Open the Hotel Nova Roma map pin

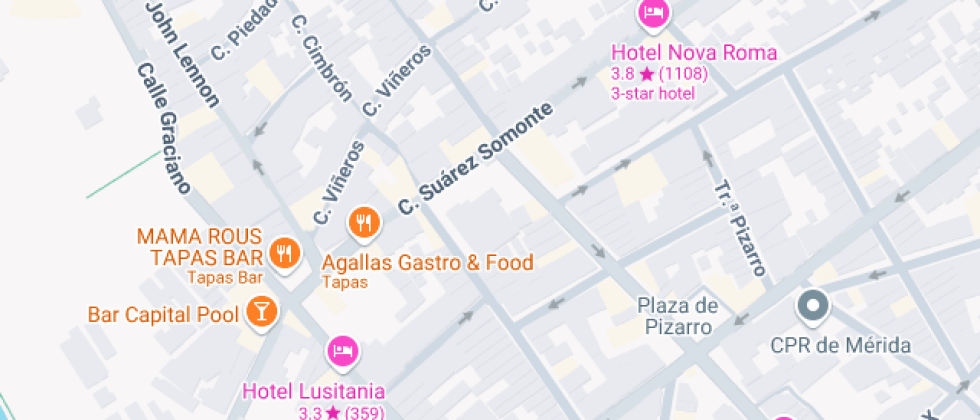point(653,15)
